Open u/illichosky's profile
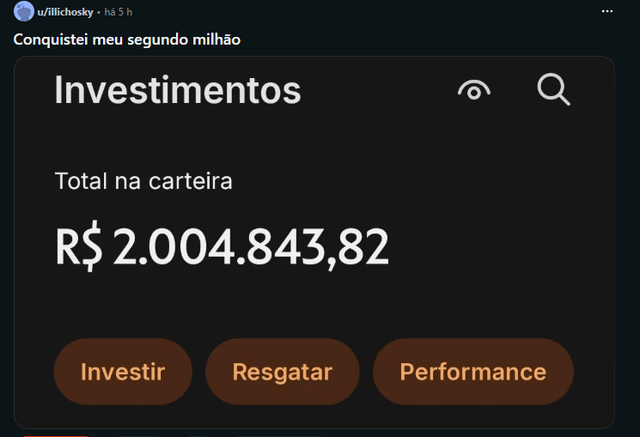The height and width of the screenshot is (437, 640). (65, 12)
